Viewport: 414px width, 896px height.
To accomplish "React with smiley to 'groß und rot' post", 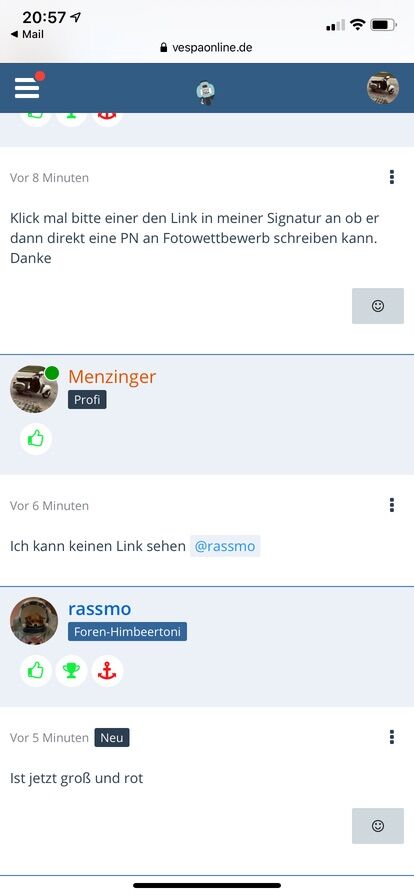I will 377,826.
